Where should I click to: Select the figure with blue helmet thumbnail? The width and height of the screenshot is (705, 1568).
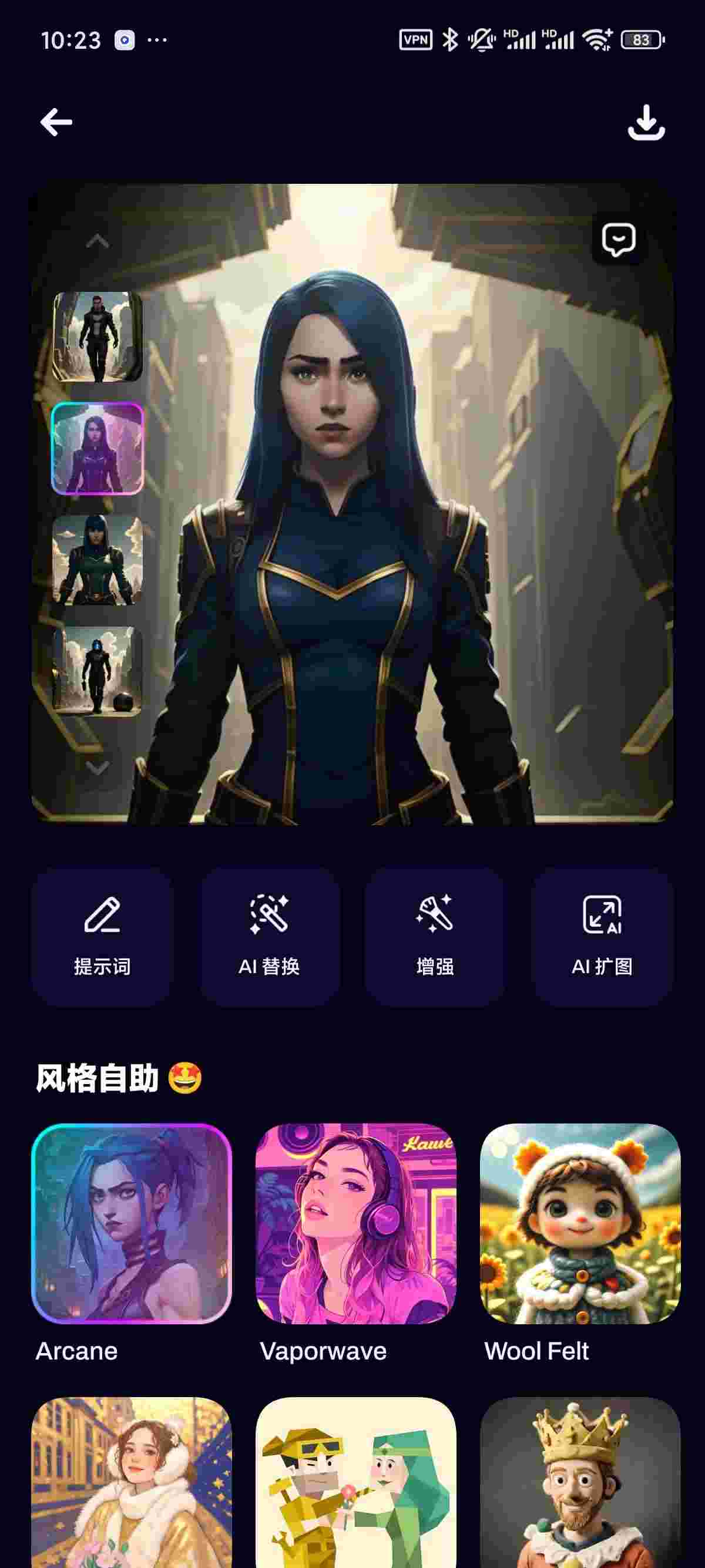point(98,671)
